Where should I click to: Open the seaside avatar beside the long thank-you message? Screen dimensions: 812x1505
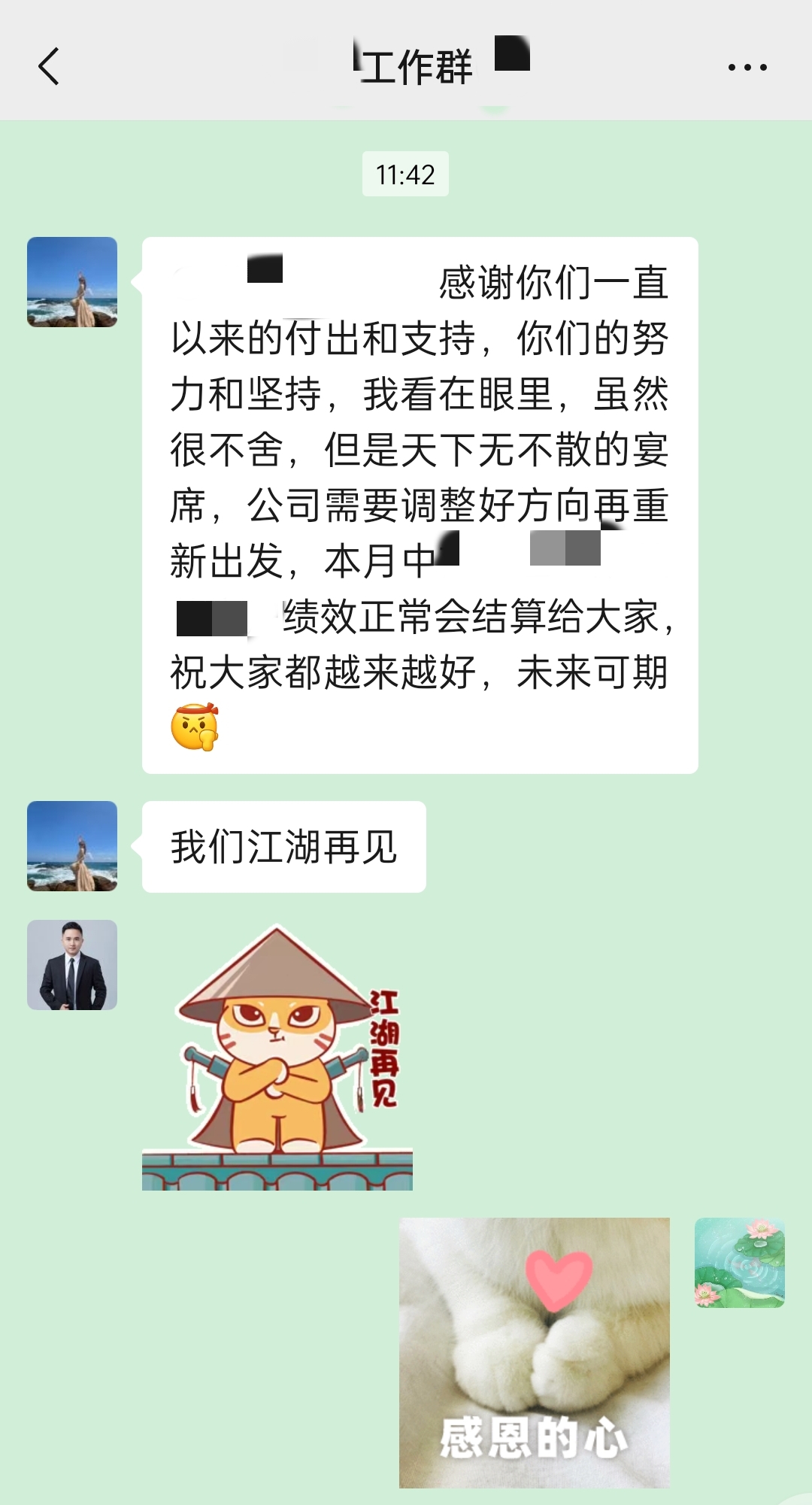pos(72,282)
